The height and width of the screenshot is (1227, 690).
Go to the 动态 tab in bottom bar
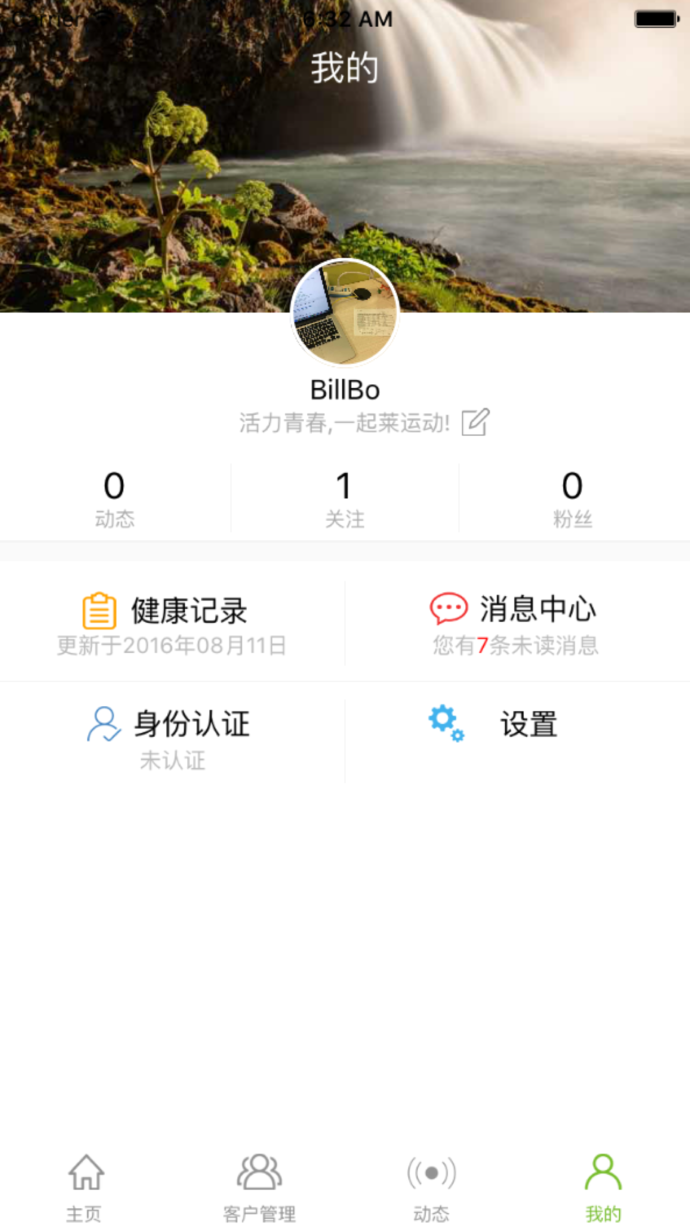431,1187
